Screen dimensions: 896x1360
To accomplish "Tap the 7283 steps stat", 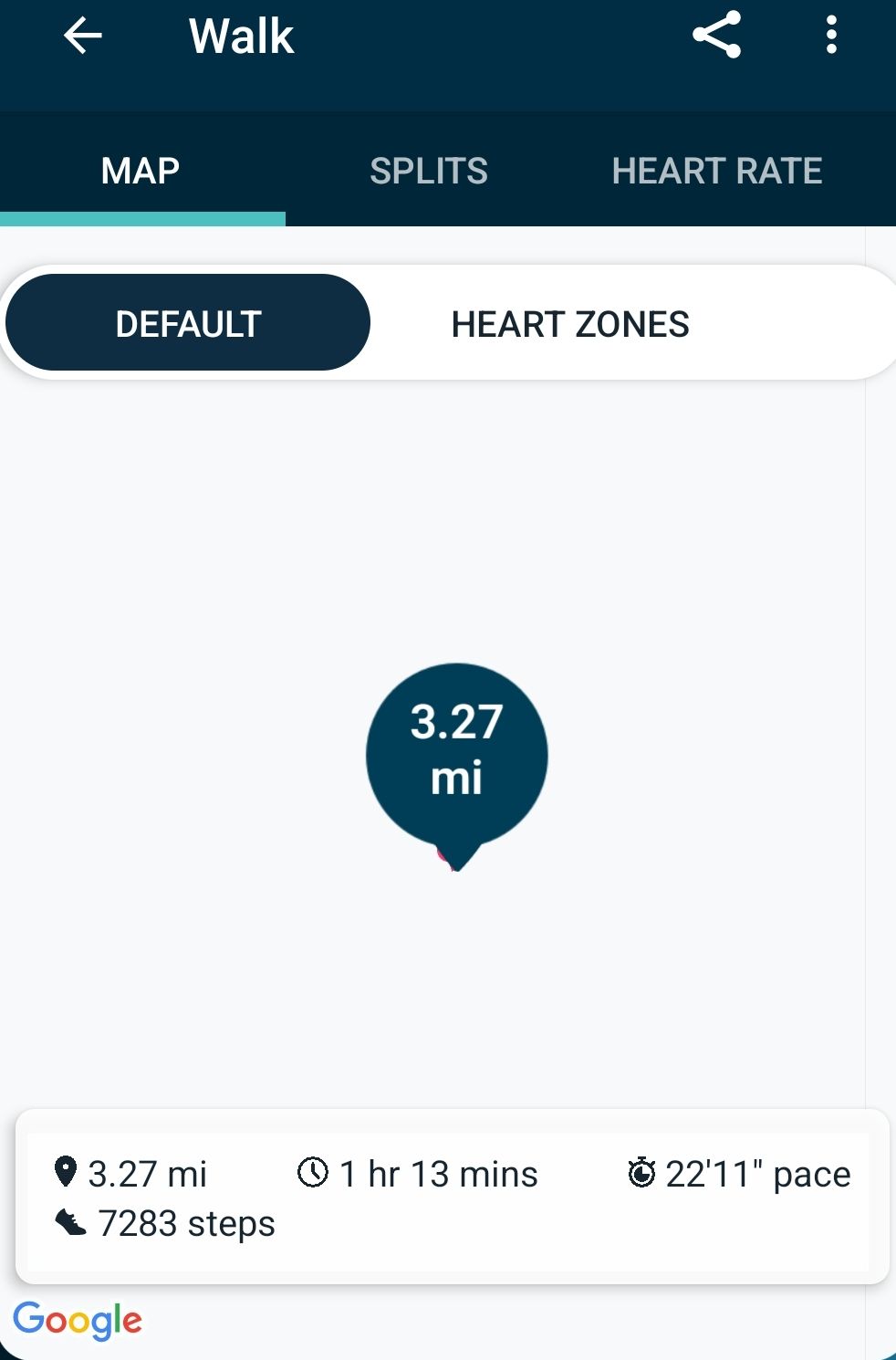I will (186, 1223).
